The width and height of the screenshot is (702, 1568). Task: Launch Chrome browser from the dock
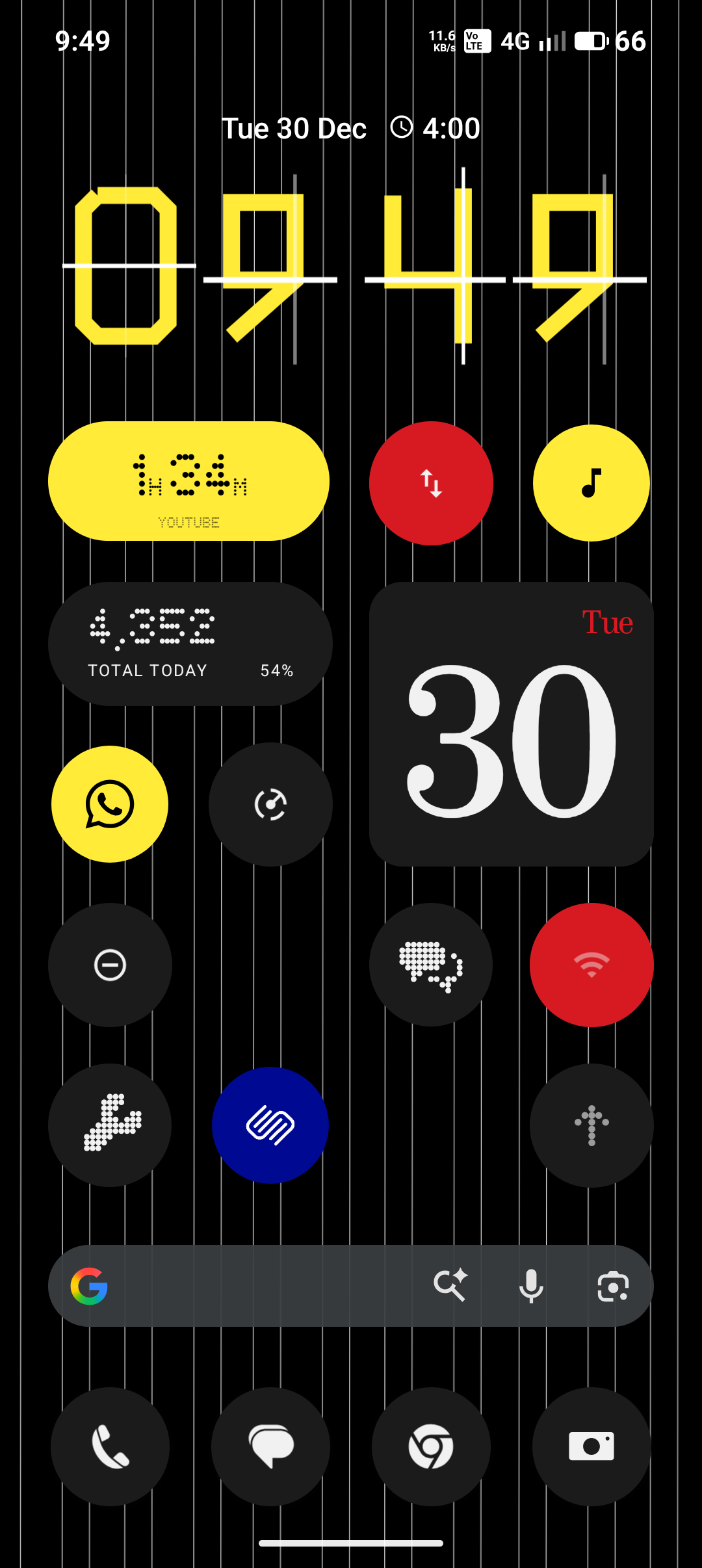(x=431, y=1446)
